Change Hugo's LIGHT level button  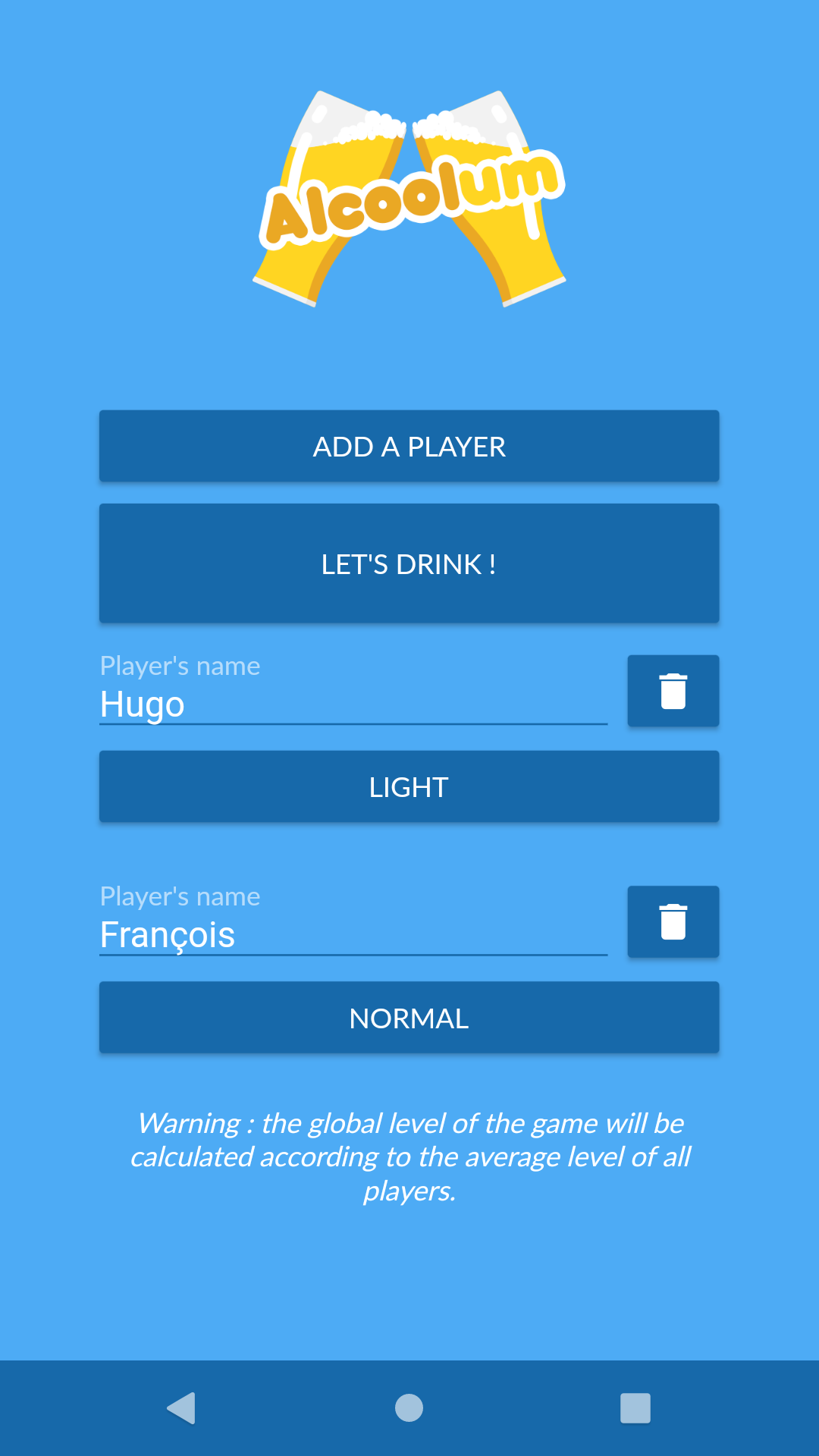point(409,786)
